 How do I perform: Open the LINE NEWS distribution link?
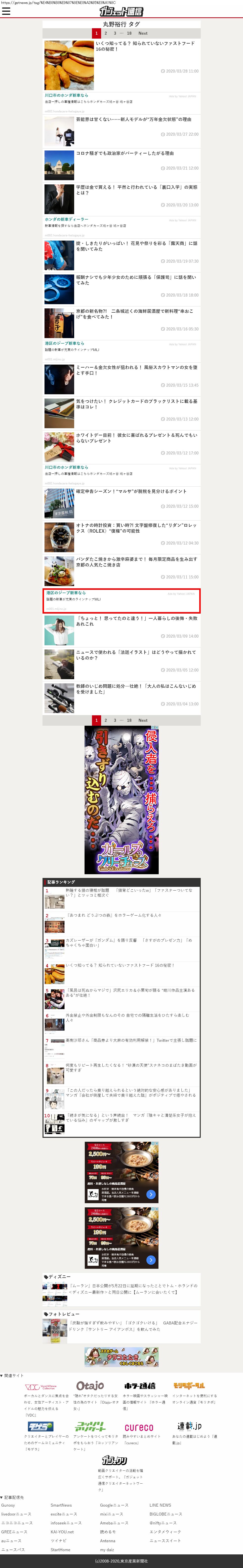pyautogui.click(x=160, y=1505)
